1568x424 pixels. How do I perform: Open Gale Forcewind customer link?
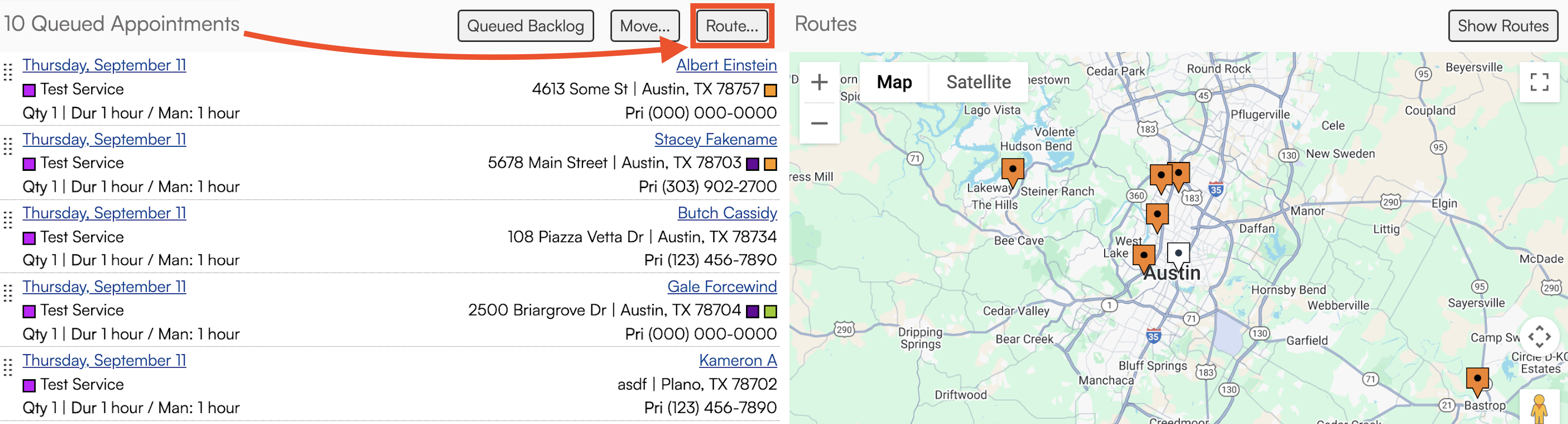coord(722,287)
